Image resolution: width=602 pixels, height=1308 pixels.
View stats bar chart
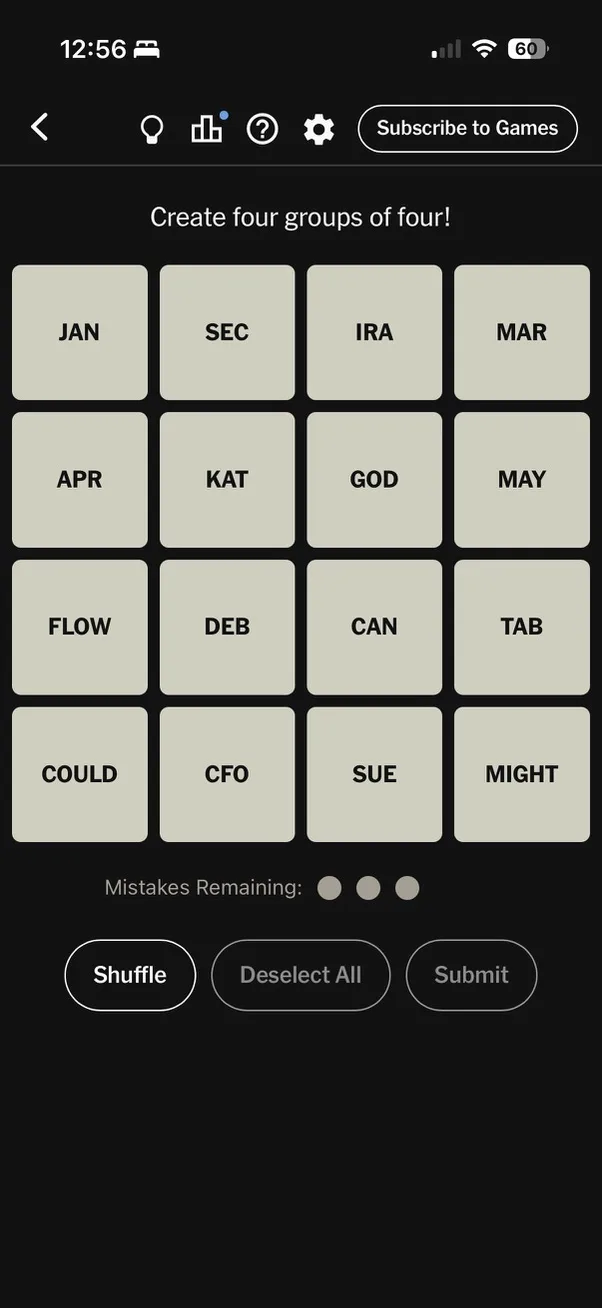207,129
